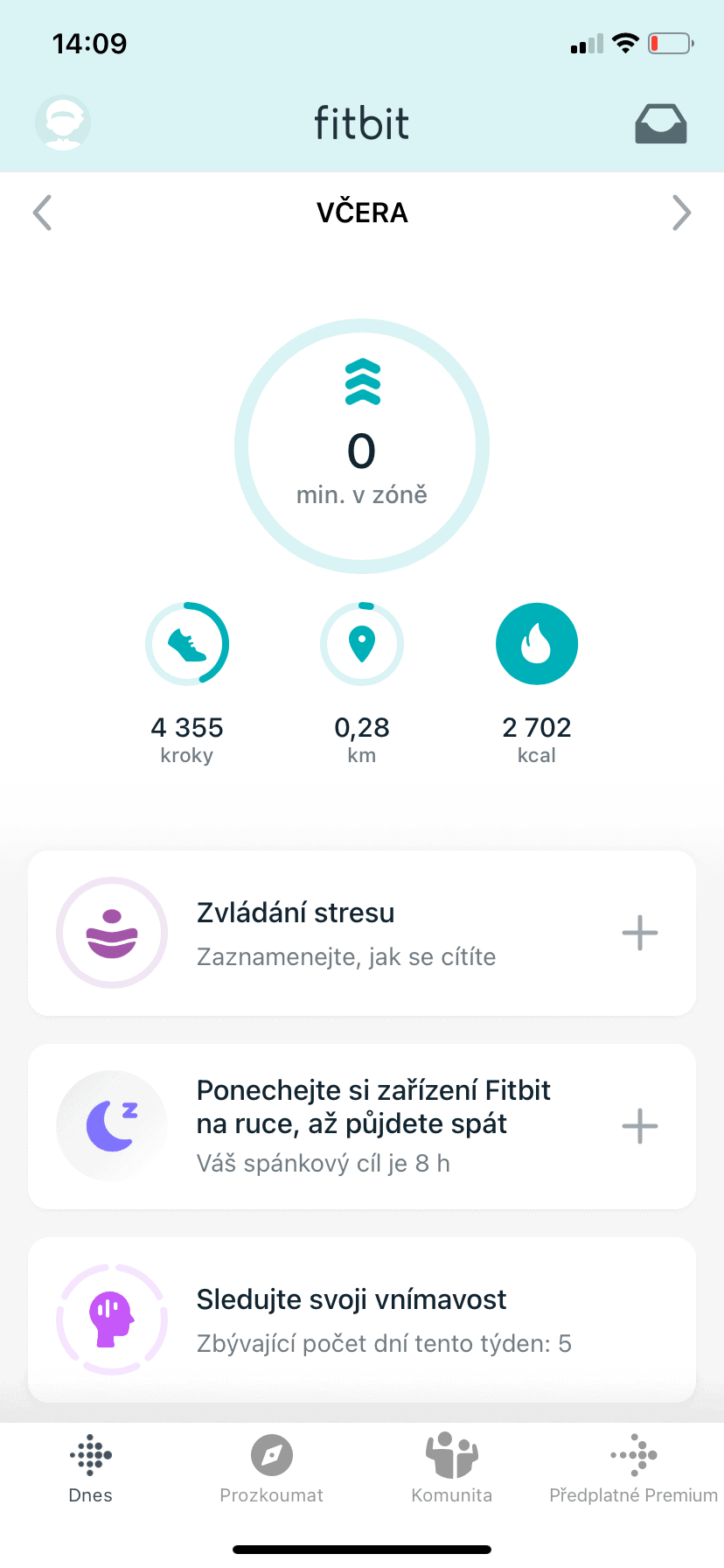This screenshot has width=724, height=1568.
Task: Go to the next day
Action: tap(681, 213)
